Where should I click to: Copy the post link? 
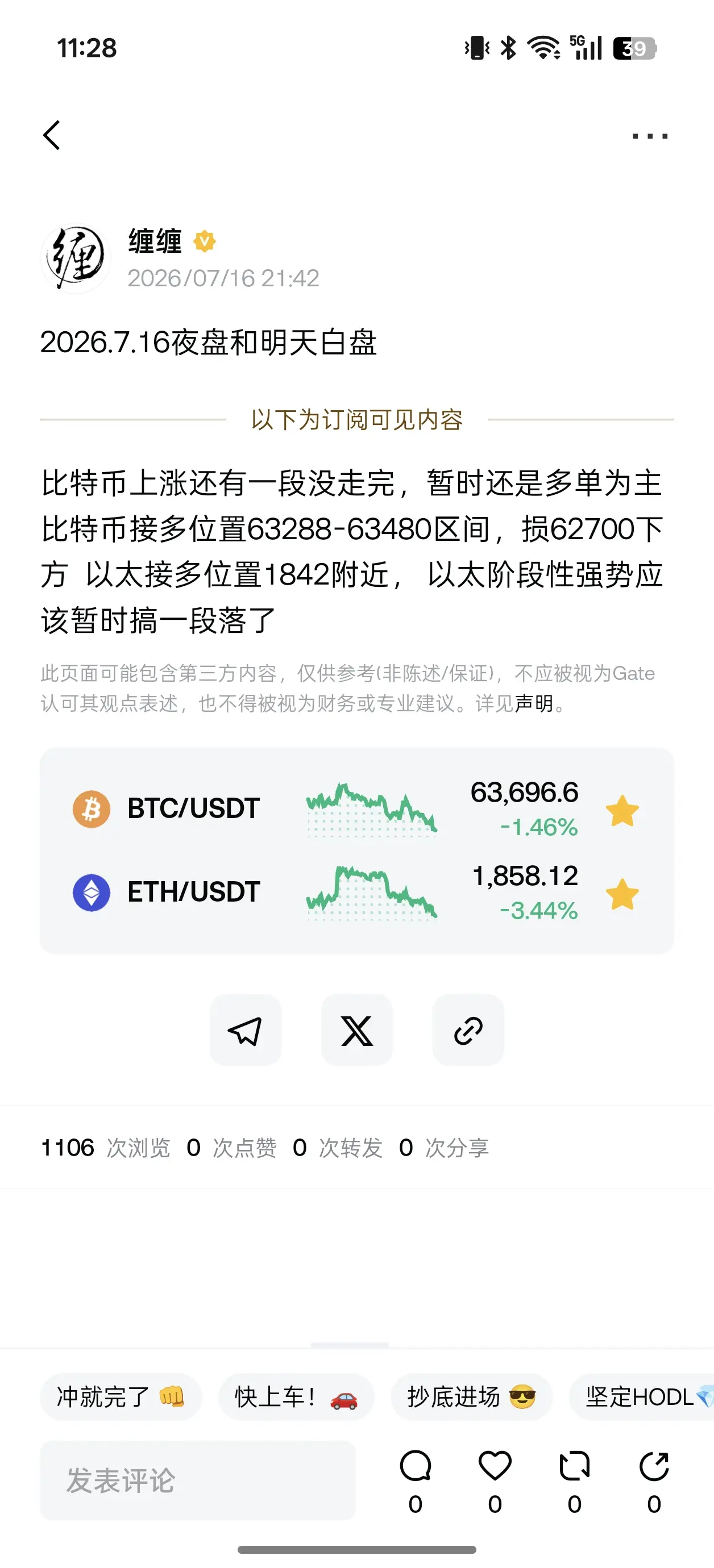[x=468, y=1030]
